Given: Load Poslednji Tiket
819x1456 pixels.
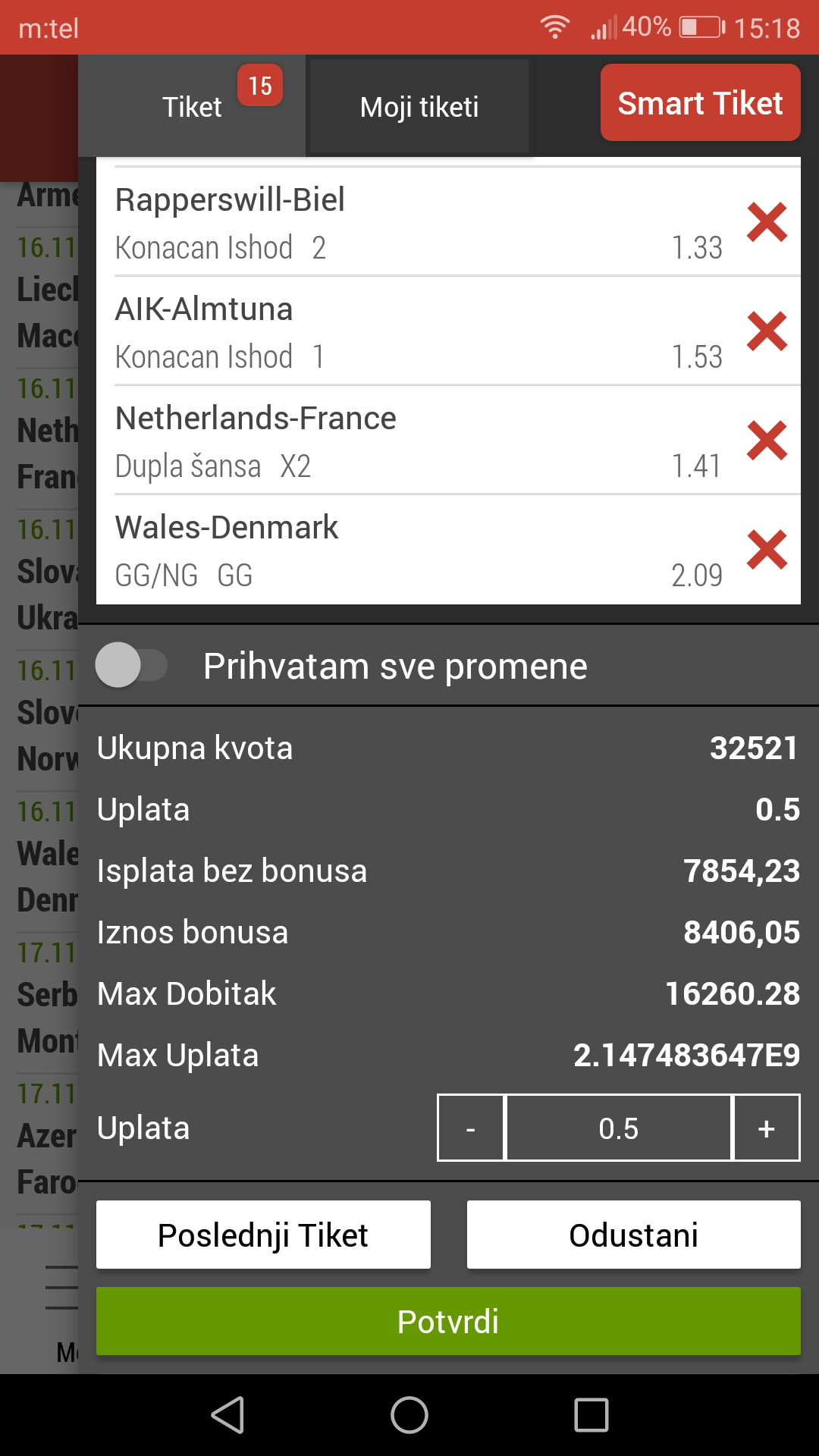Looking at the screenshot, I should pos(263,1235).
